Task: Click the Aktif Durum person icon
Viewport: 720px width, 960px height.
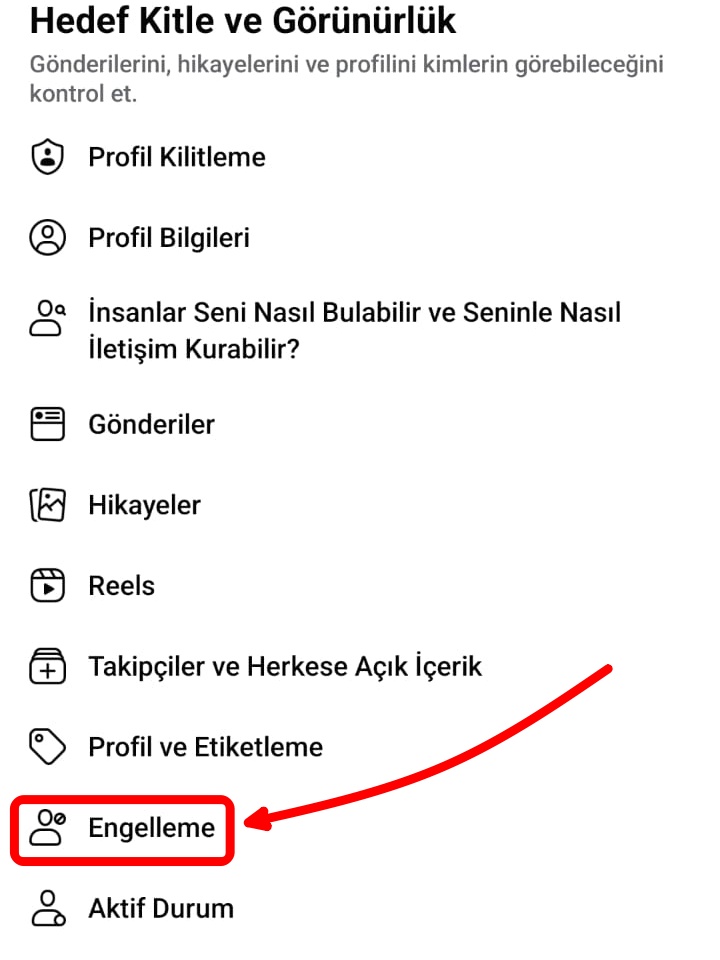Action: (45, 908)
